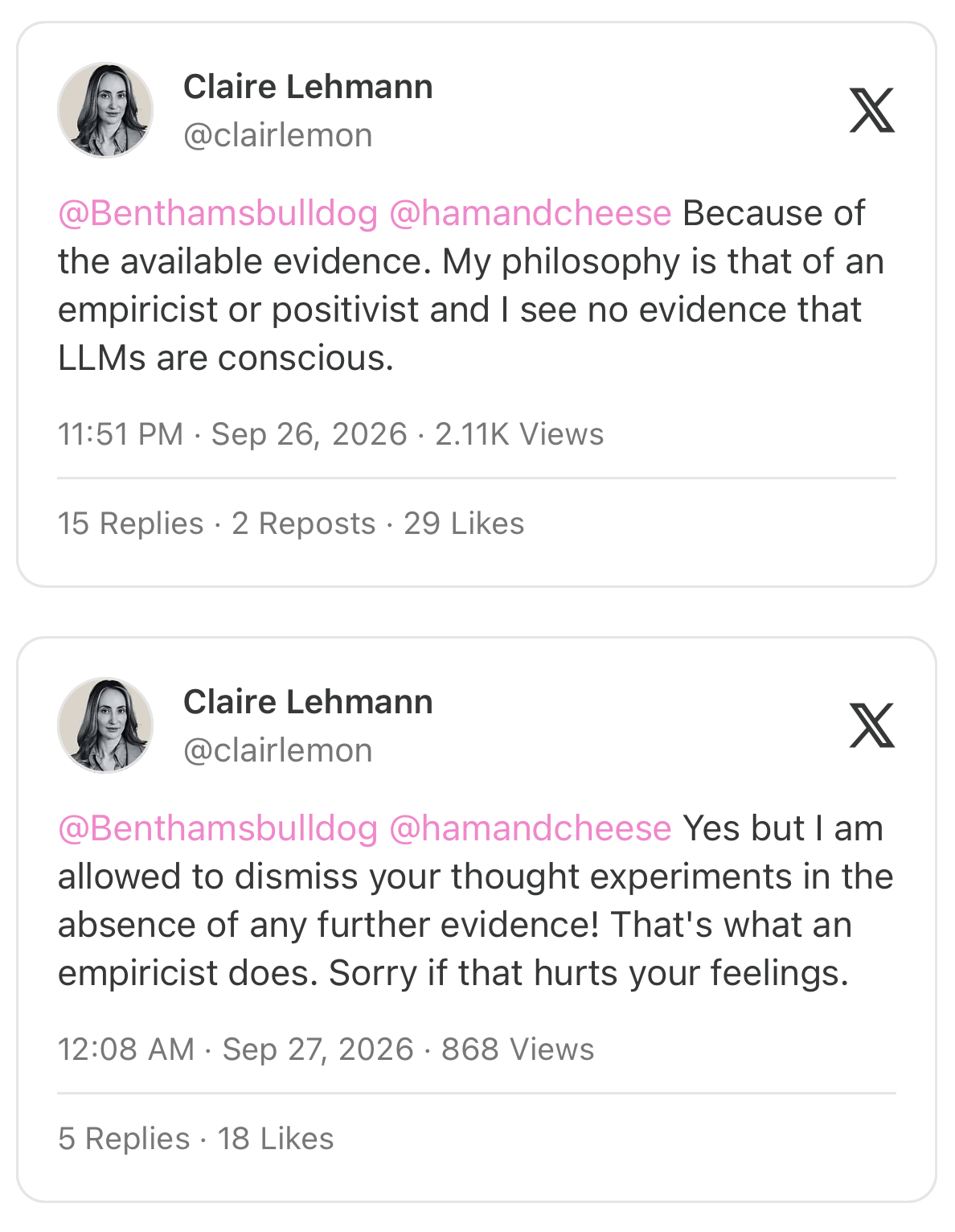Open Claire Lehmann's avatar in the Sep 26 tweet

click(105, 110)
